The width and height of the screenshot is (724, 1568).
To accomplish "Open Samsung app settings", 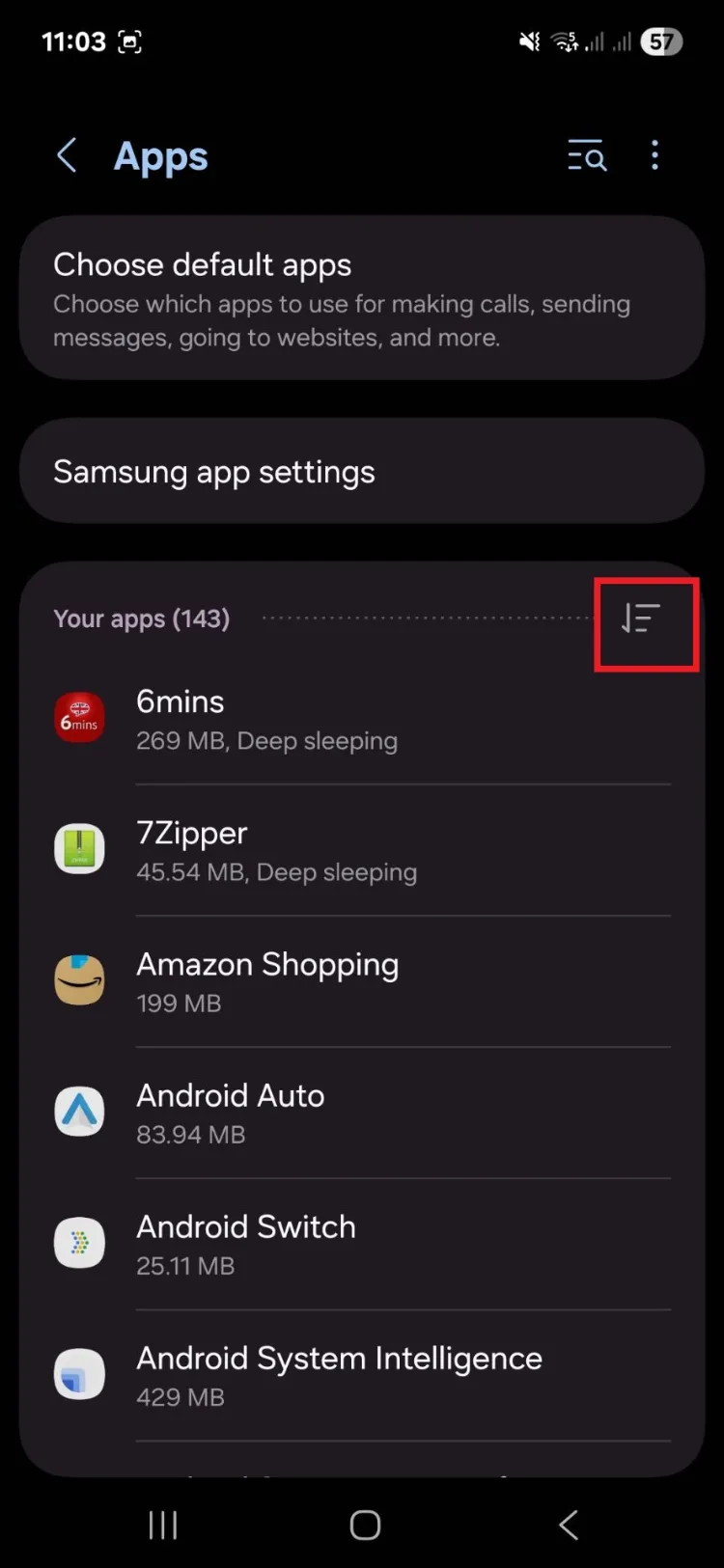I will point(361,472).
